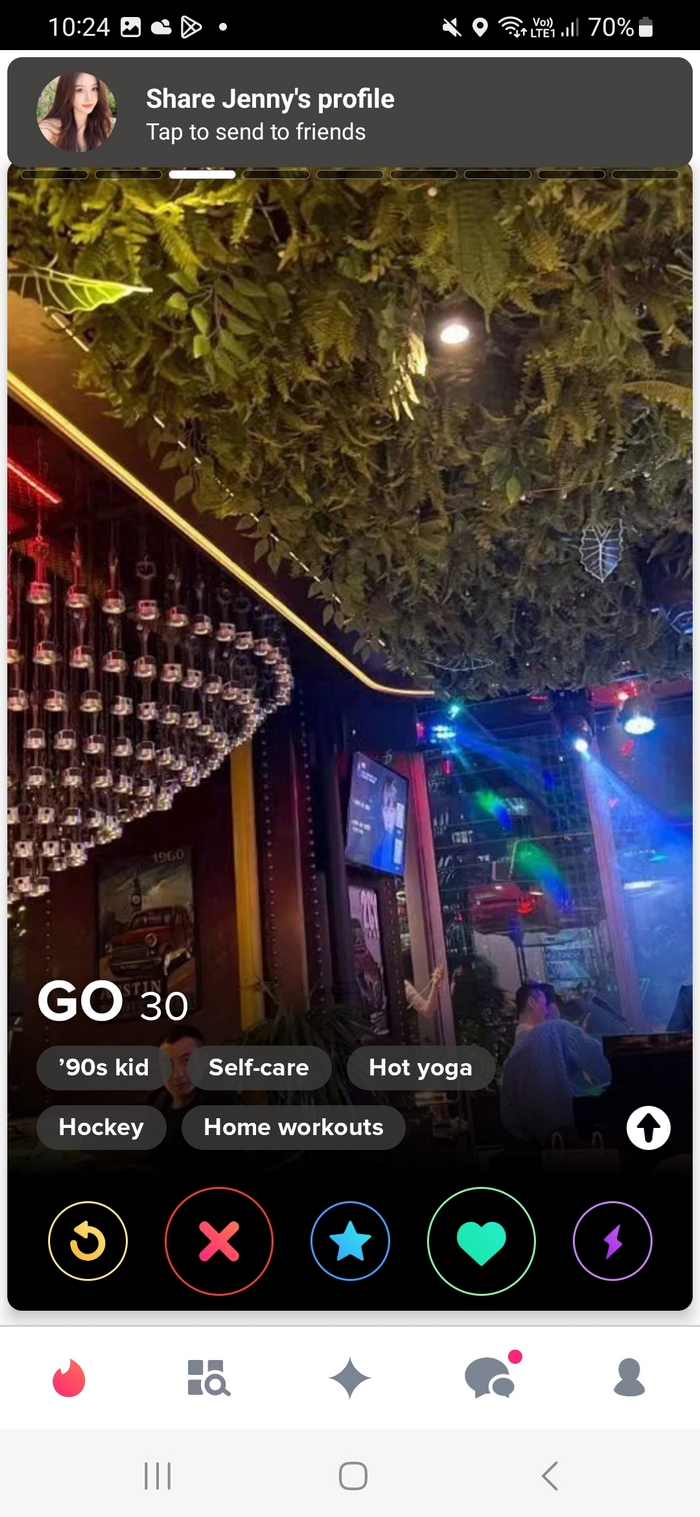
Task: Like this profile with the green heart
Action: pyautogui.click(x=481, y=1241)
